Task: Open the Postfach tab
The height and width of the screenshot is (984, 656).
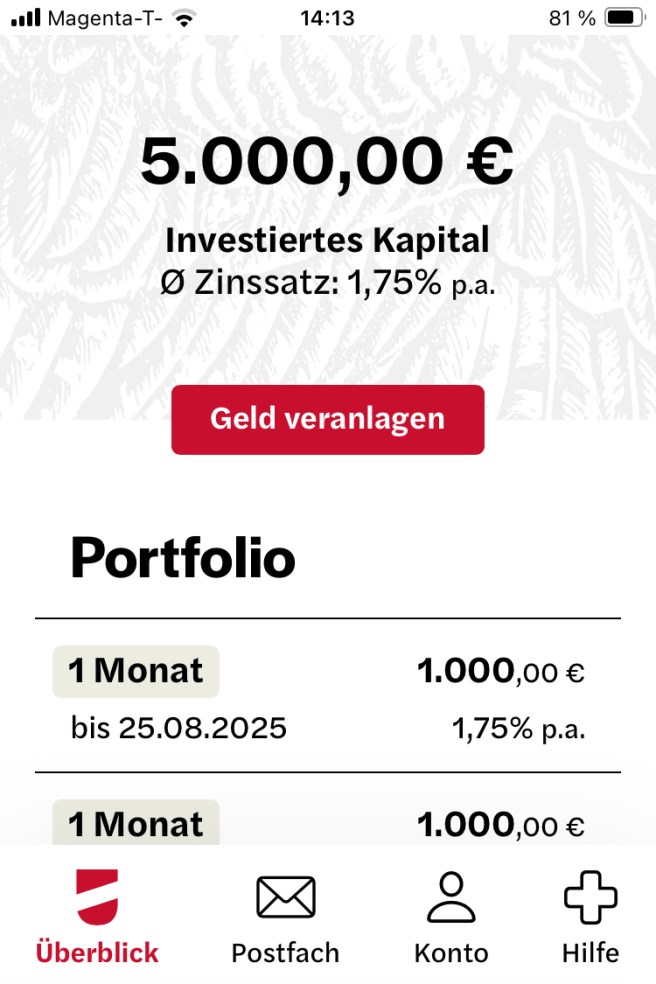Action: click(x=285, y=916)
